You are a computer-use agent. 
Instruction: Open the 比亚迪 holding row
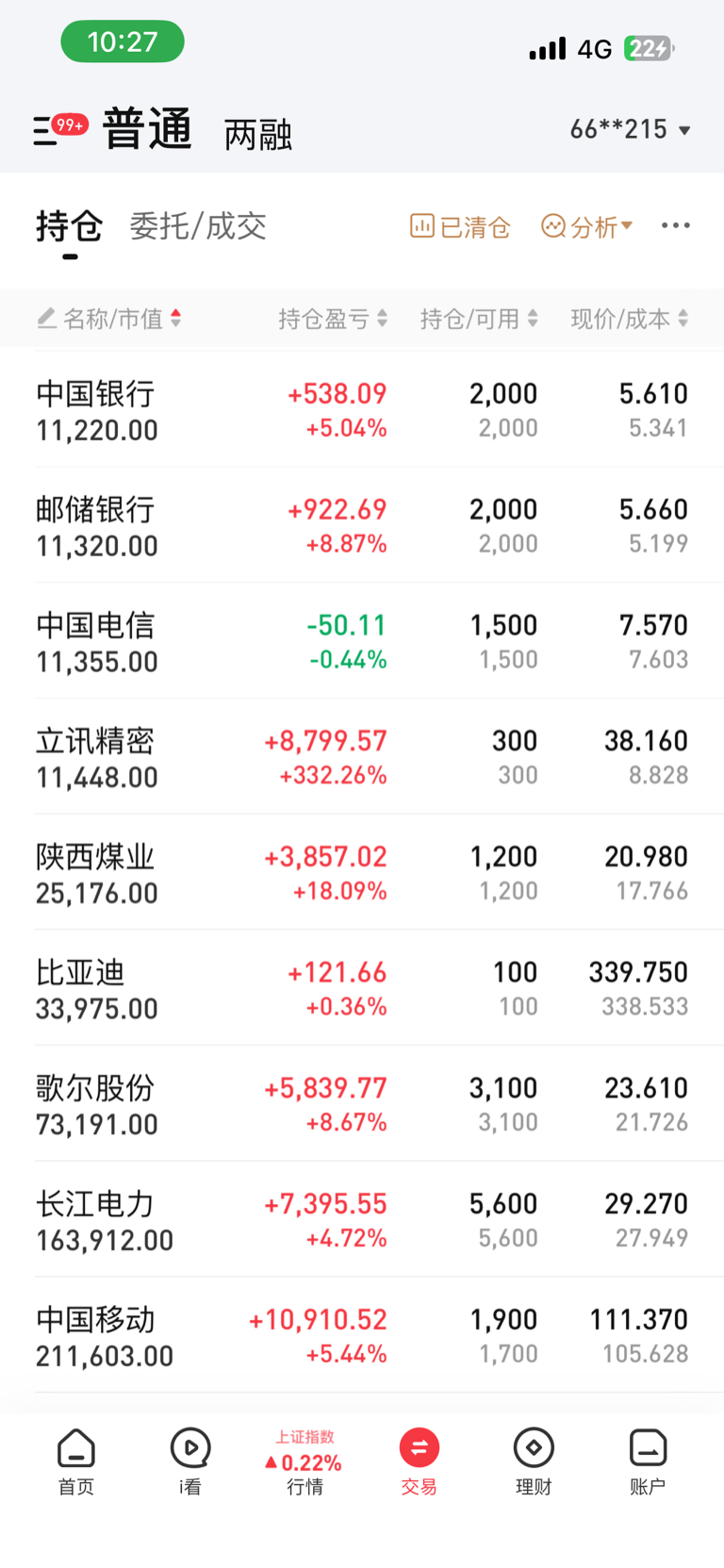click(362, 988)
